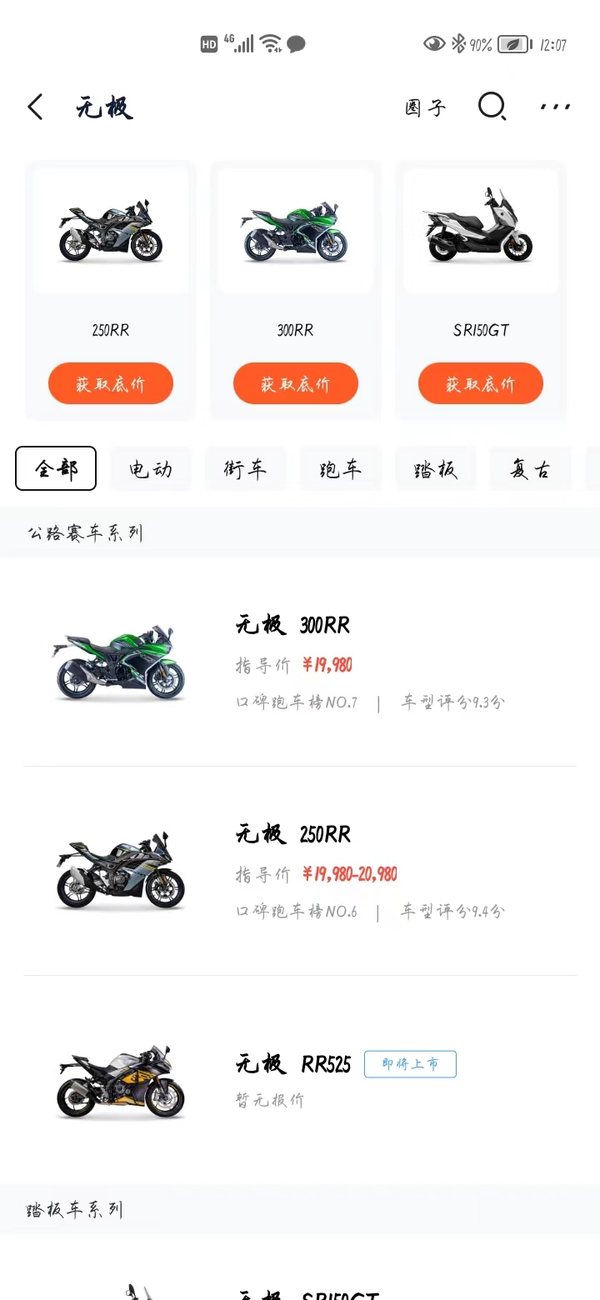This screenshot has width=600, height=1300.
Task: Get the lowest price for 300RR
Action: pos(296,383)
